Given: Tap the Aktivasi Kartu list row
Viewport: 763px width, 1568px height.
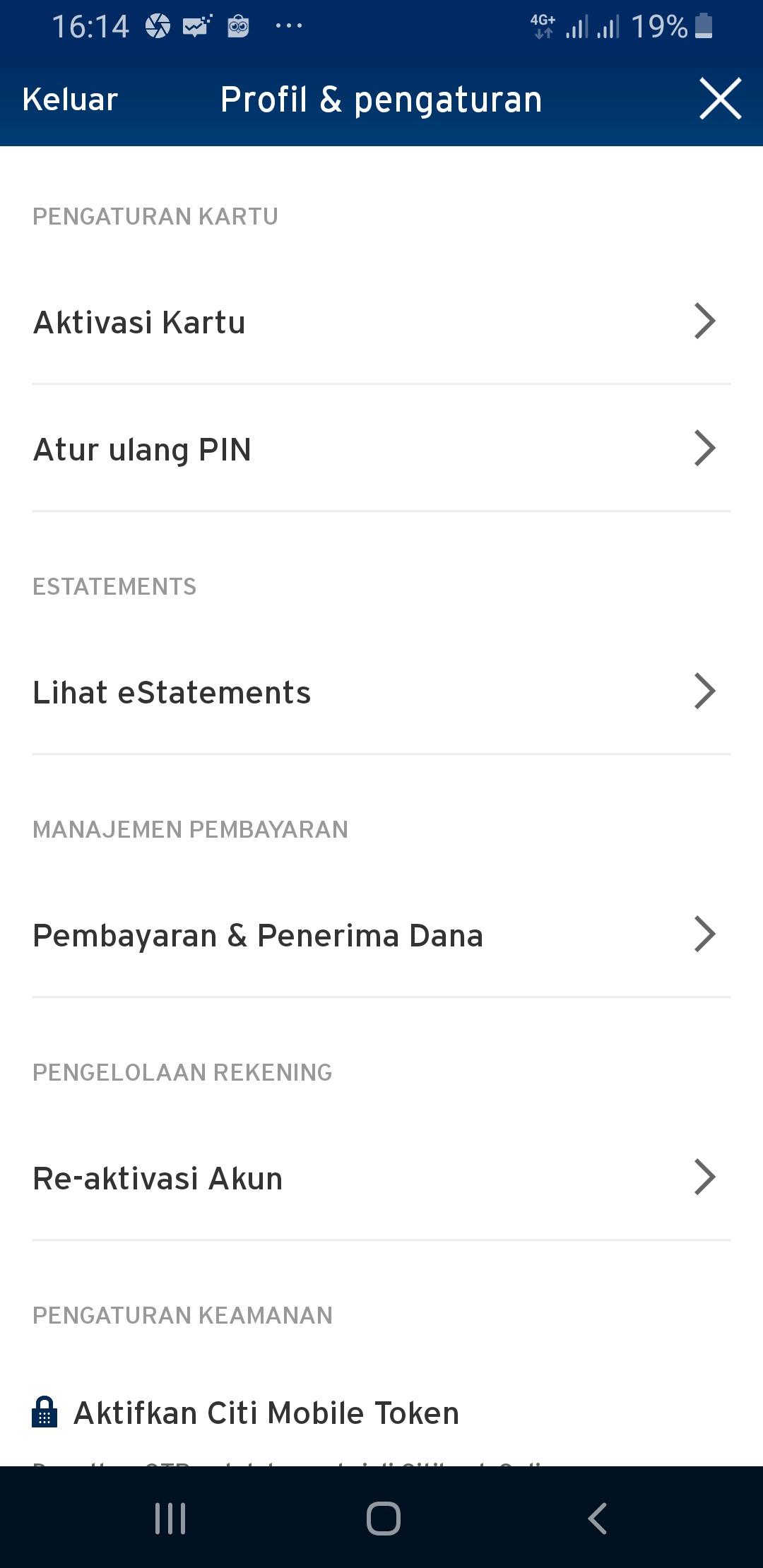Looking at the screenshot, I should tap(139, 322).
